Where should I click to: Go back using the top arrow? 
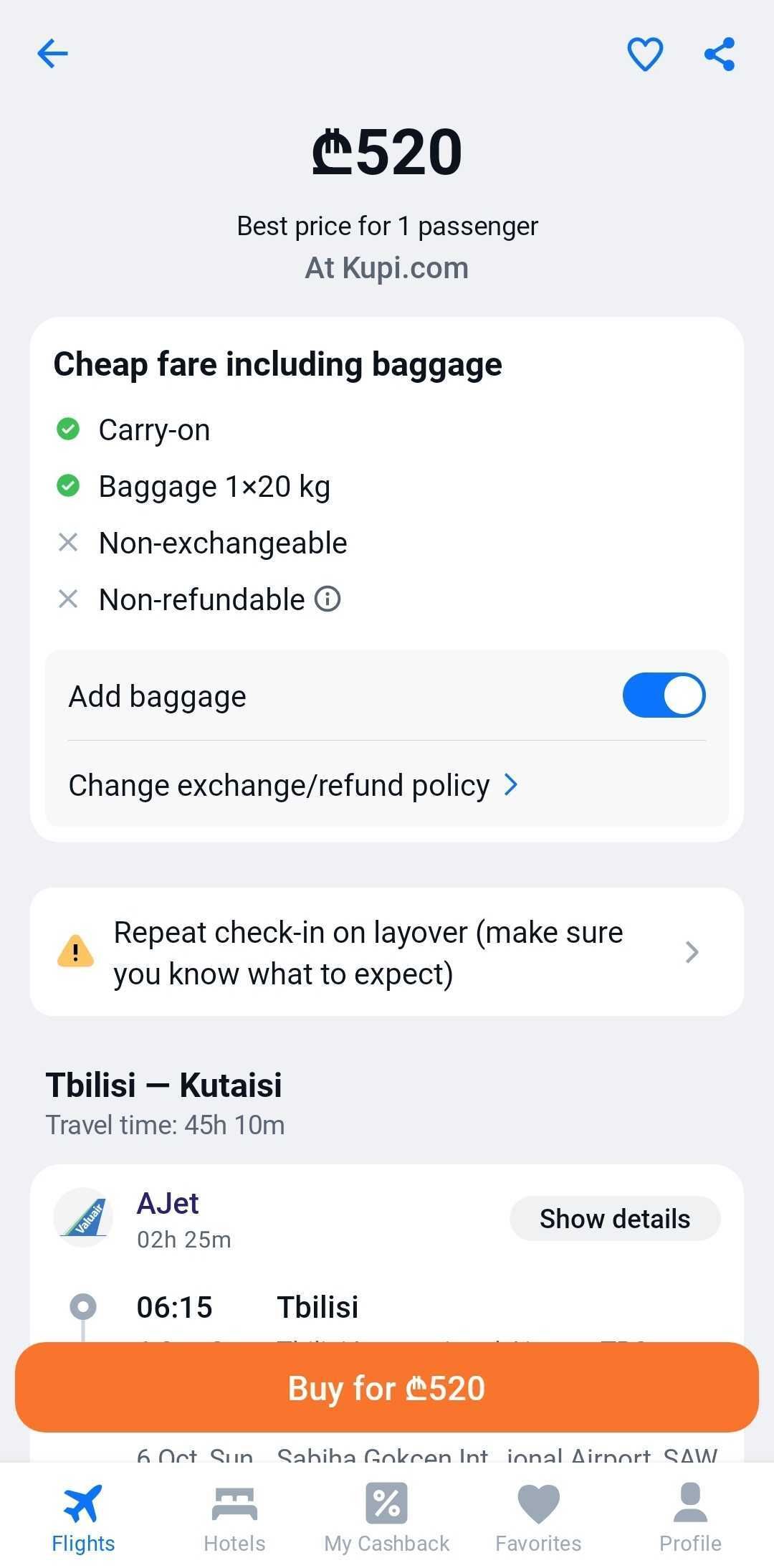click(x=52, y=53)
